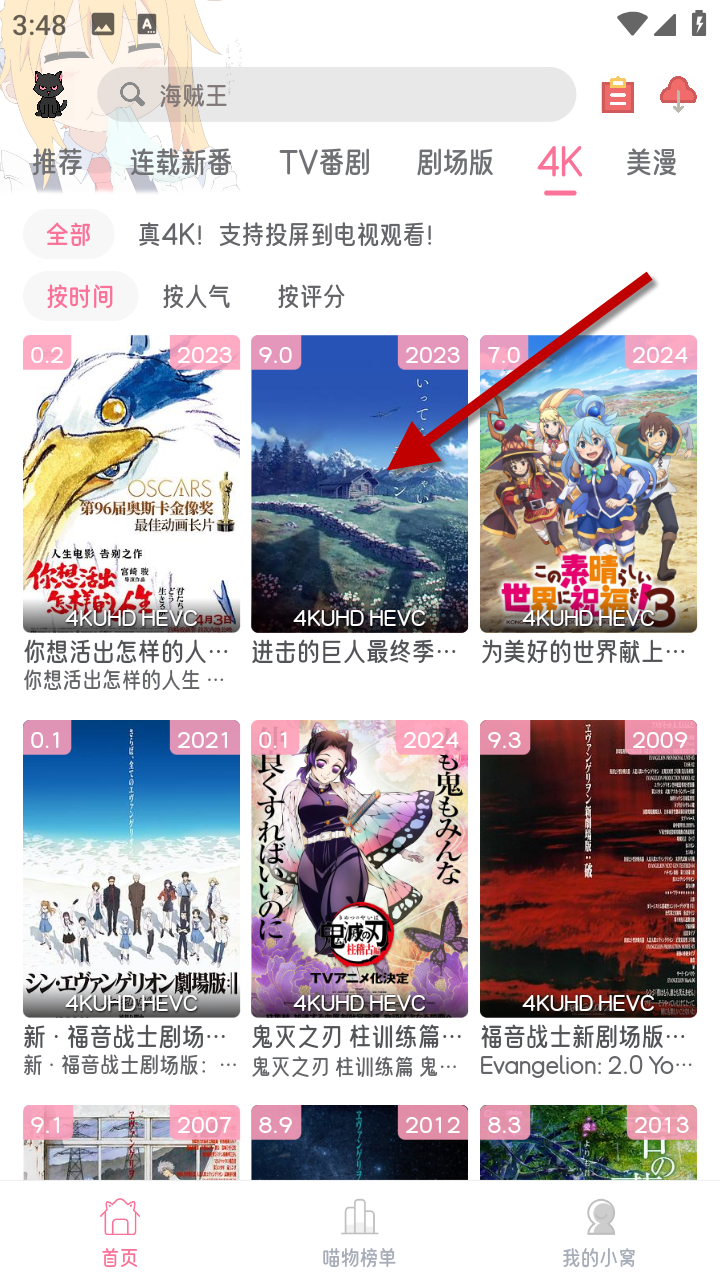Switch to the 推荐 tab
This screenshot has height=1280, width=720.
click(57, 162)
